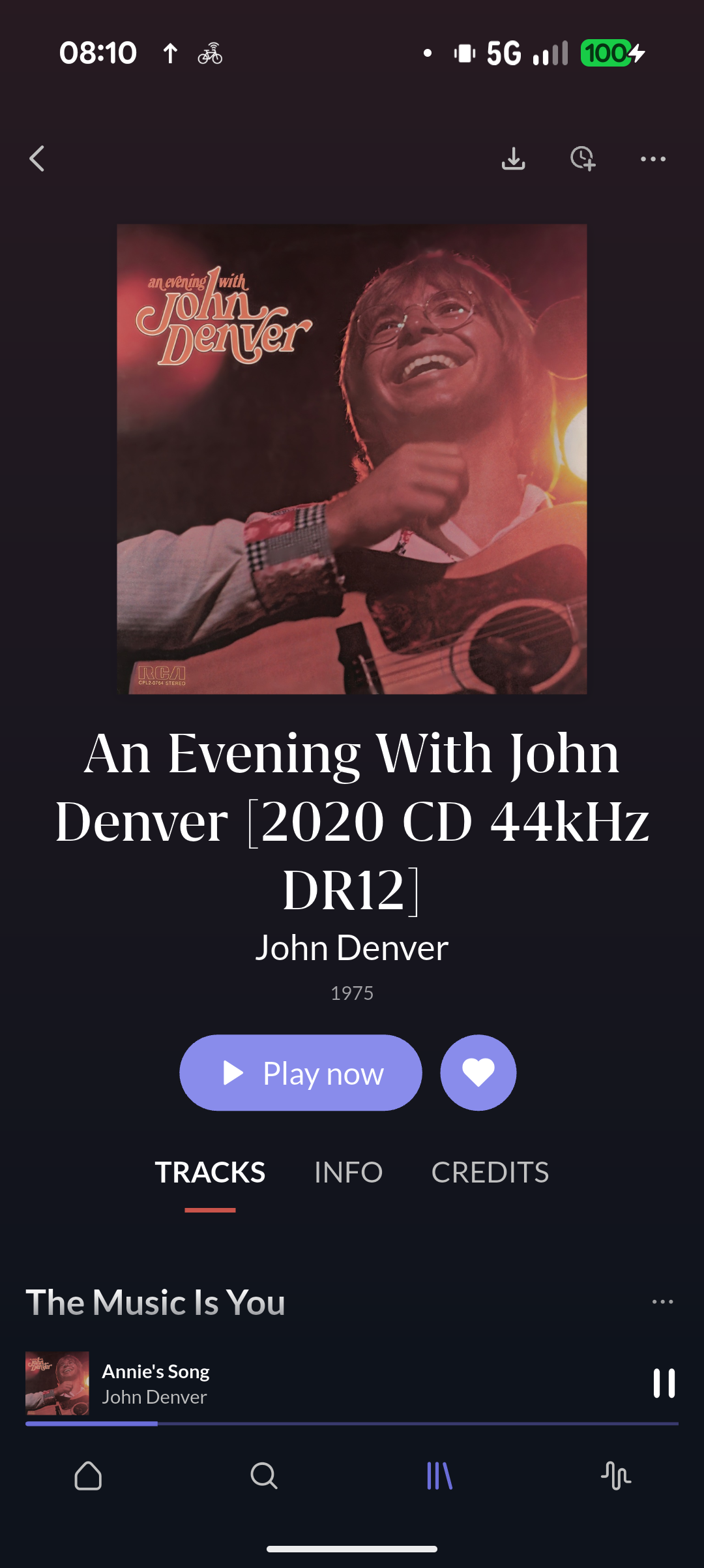The image size is (704, 1568).
Task: Go back using the top-left arrow
Action: click(37, 158)
